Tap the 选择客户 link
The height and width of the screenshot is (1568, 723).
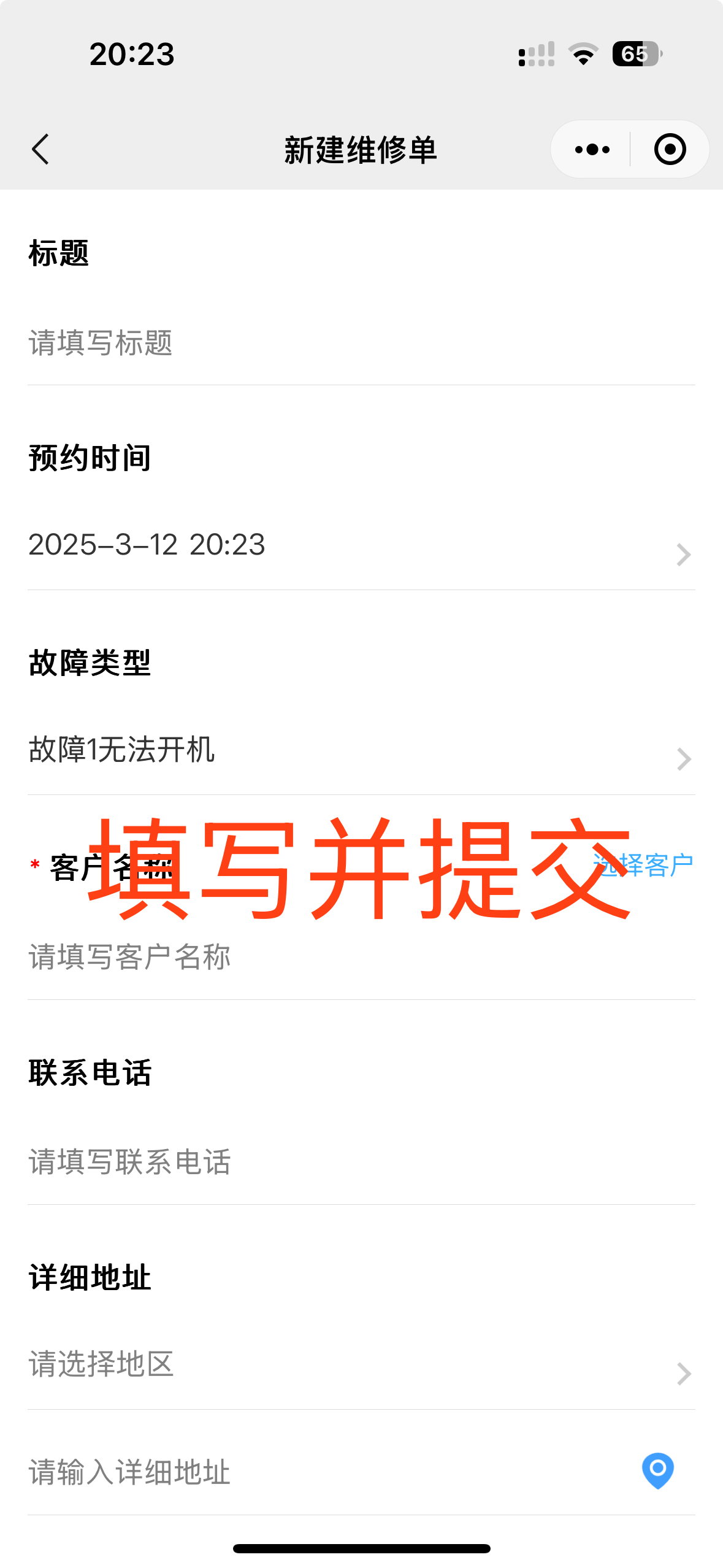[x=644, y=865]
